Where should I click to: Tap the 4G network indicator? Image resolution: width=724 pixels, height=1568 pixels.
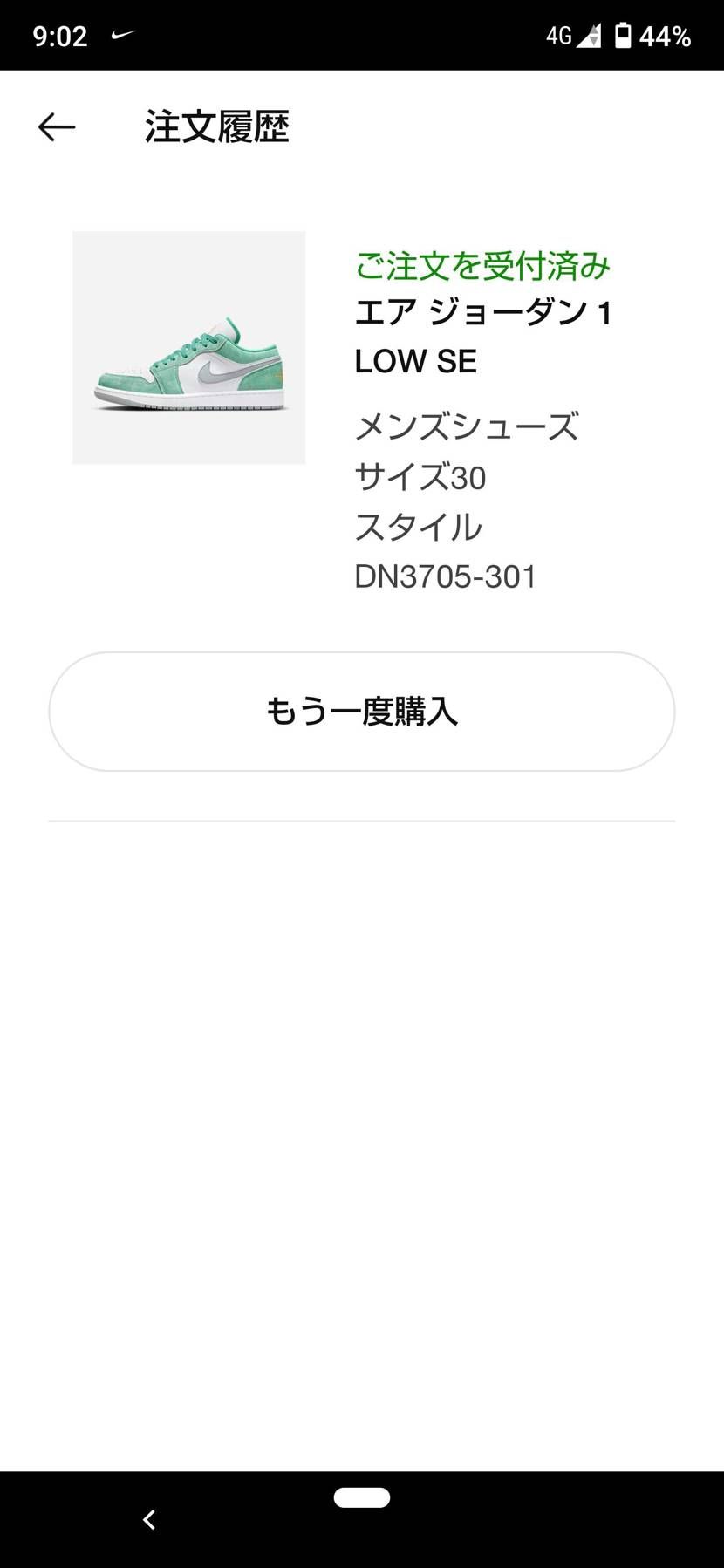point(558,35)
